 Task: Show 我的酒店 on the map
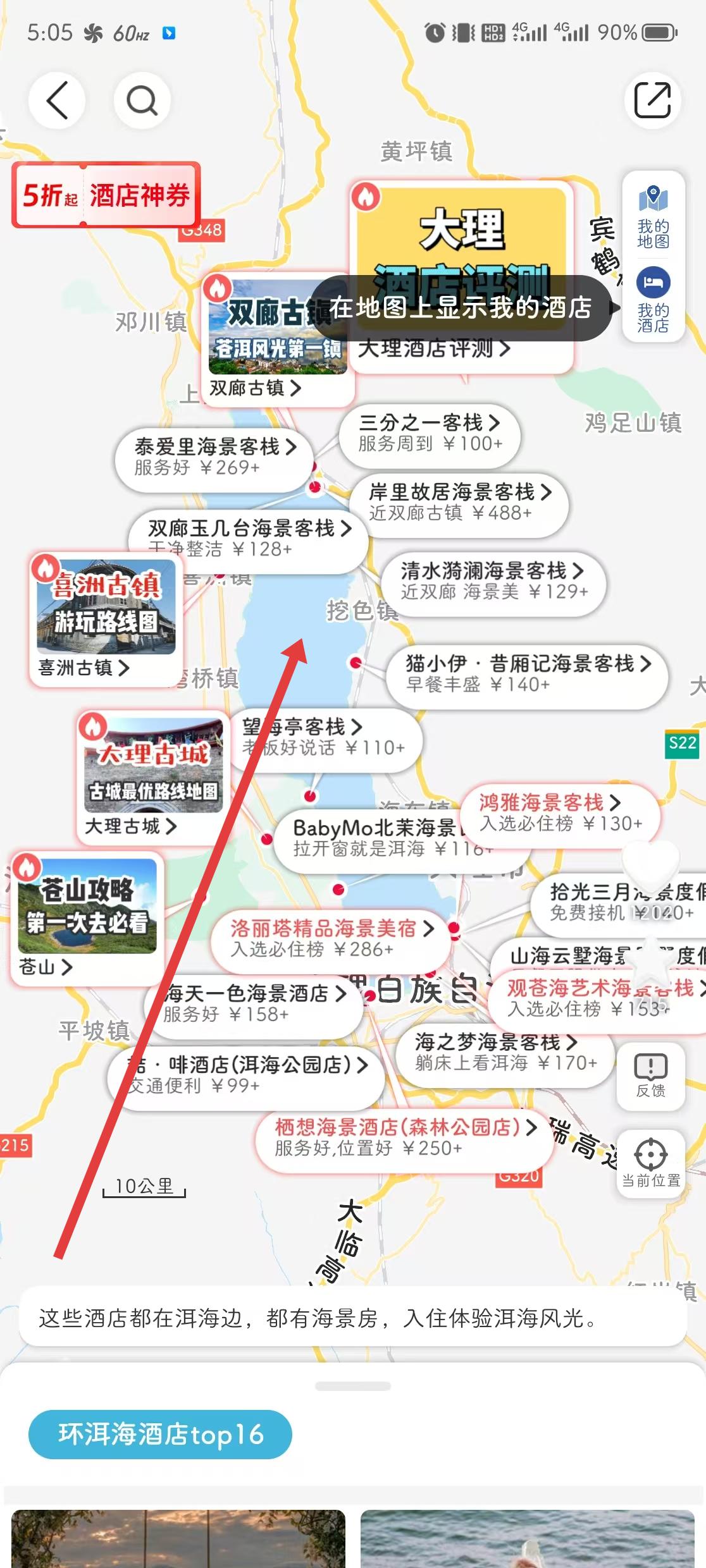point(653,301)
